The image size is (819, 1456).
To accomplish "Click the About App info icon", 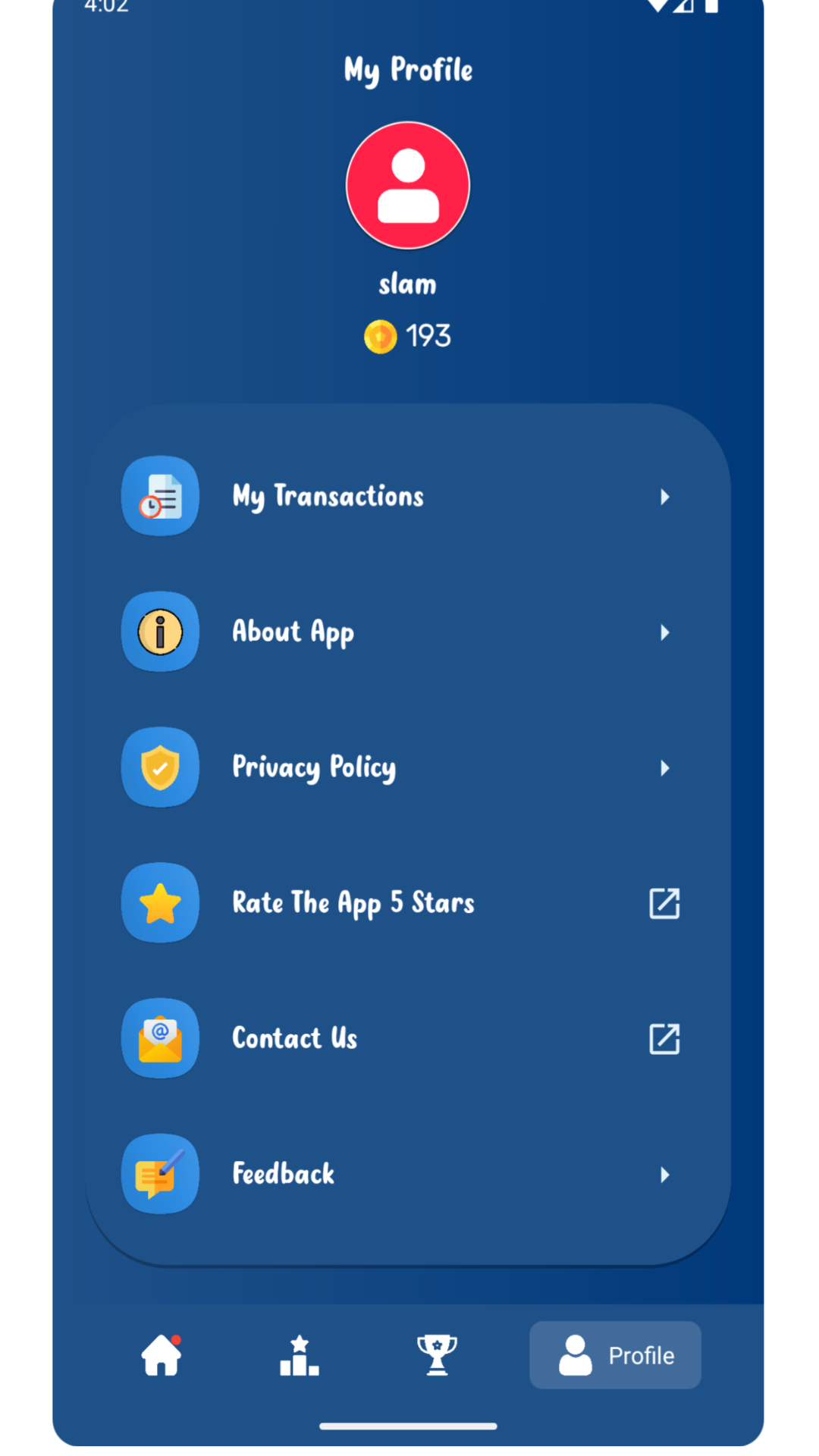I will click(159, 631).
